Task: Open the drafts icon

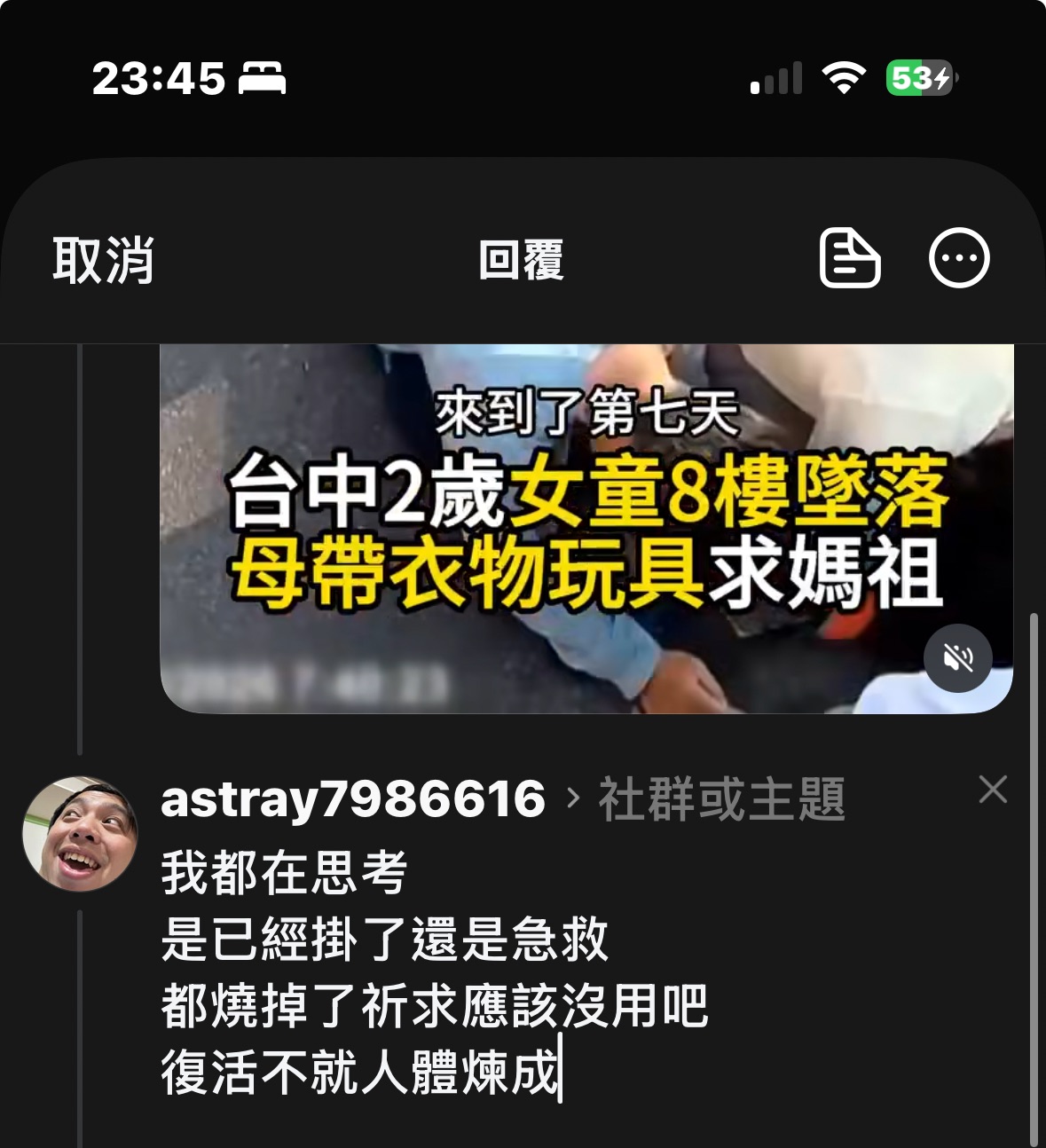Action: pos(849,258)
